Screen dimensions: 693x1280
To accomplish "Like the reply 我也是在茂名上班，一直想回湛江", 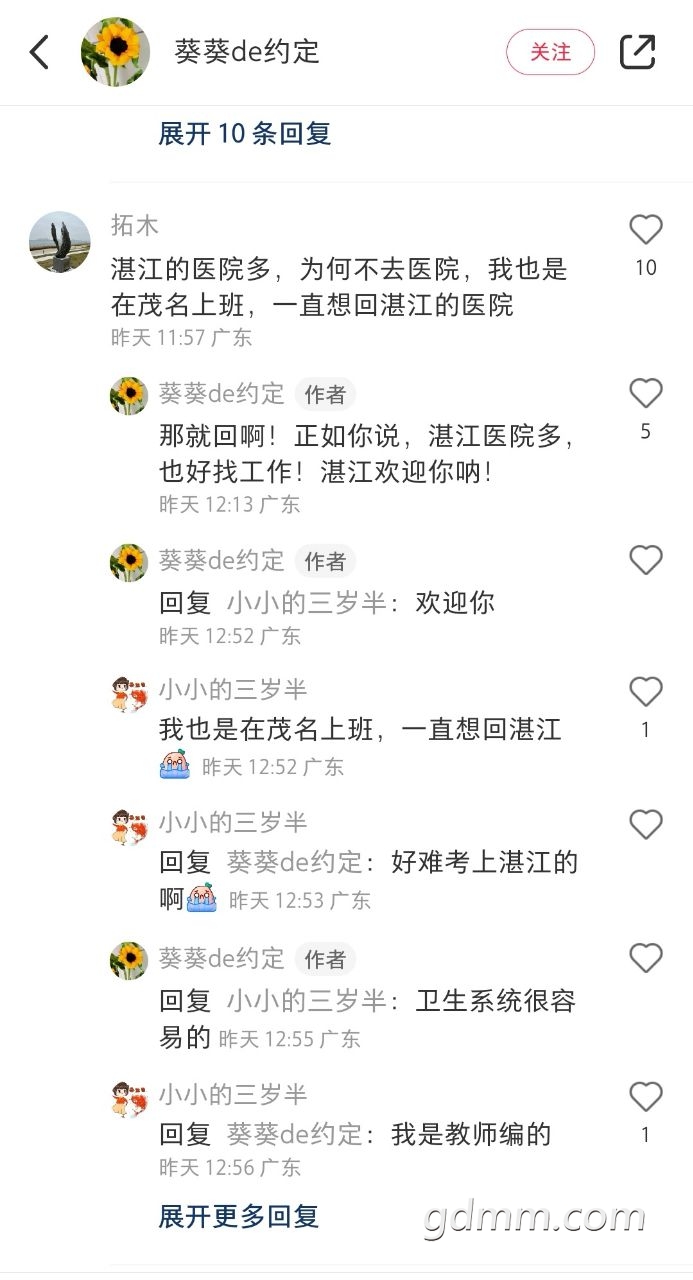I will click(646, 692).
